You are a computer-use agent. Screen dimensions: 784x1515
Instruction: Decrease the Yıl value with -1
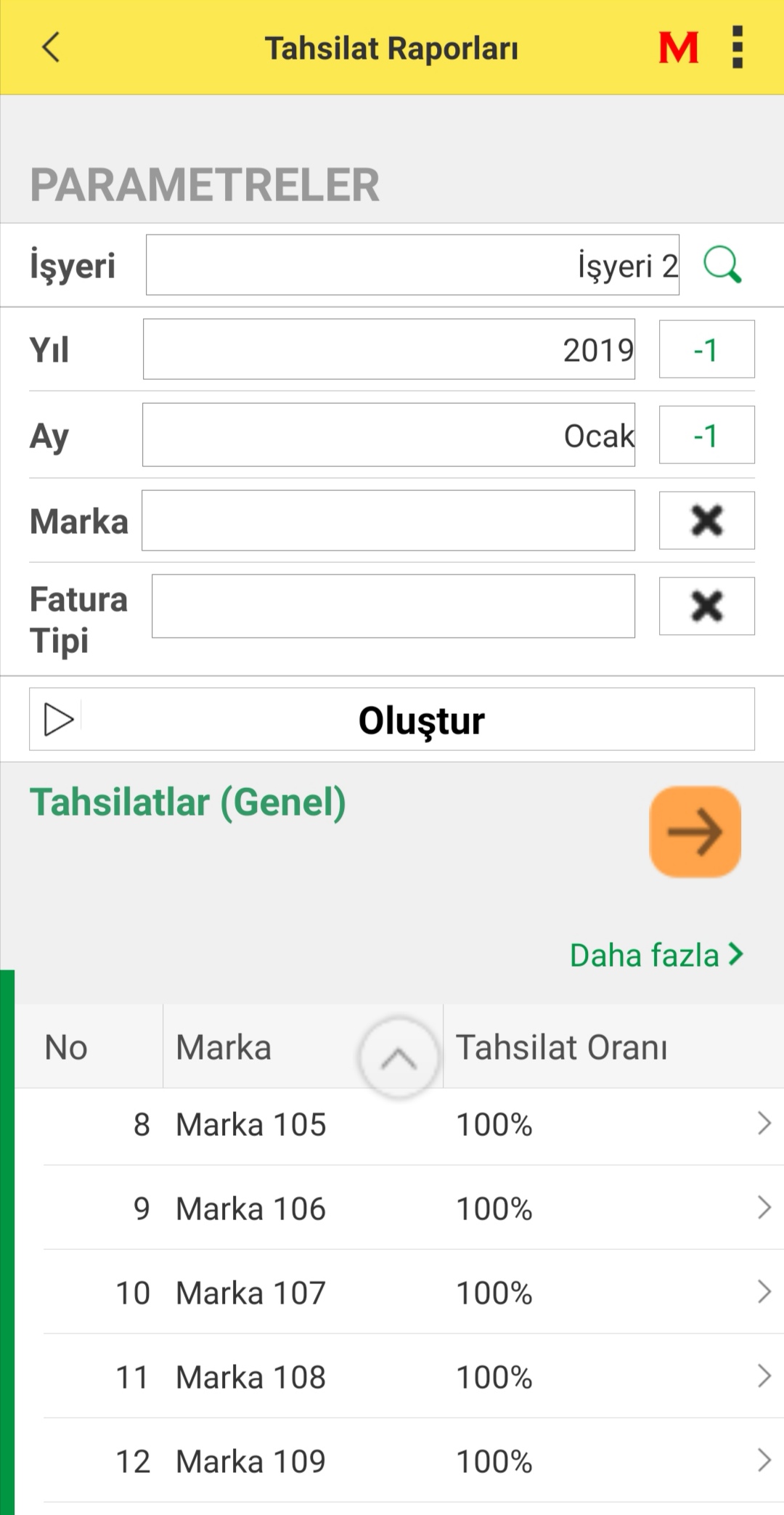click(706, 349)
